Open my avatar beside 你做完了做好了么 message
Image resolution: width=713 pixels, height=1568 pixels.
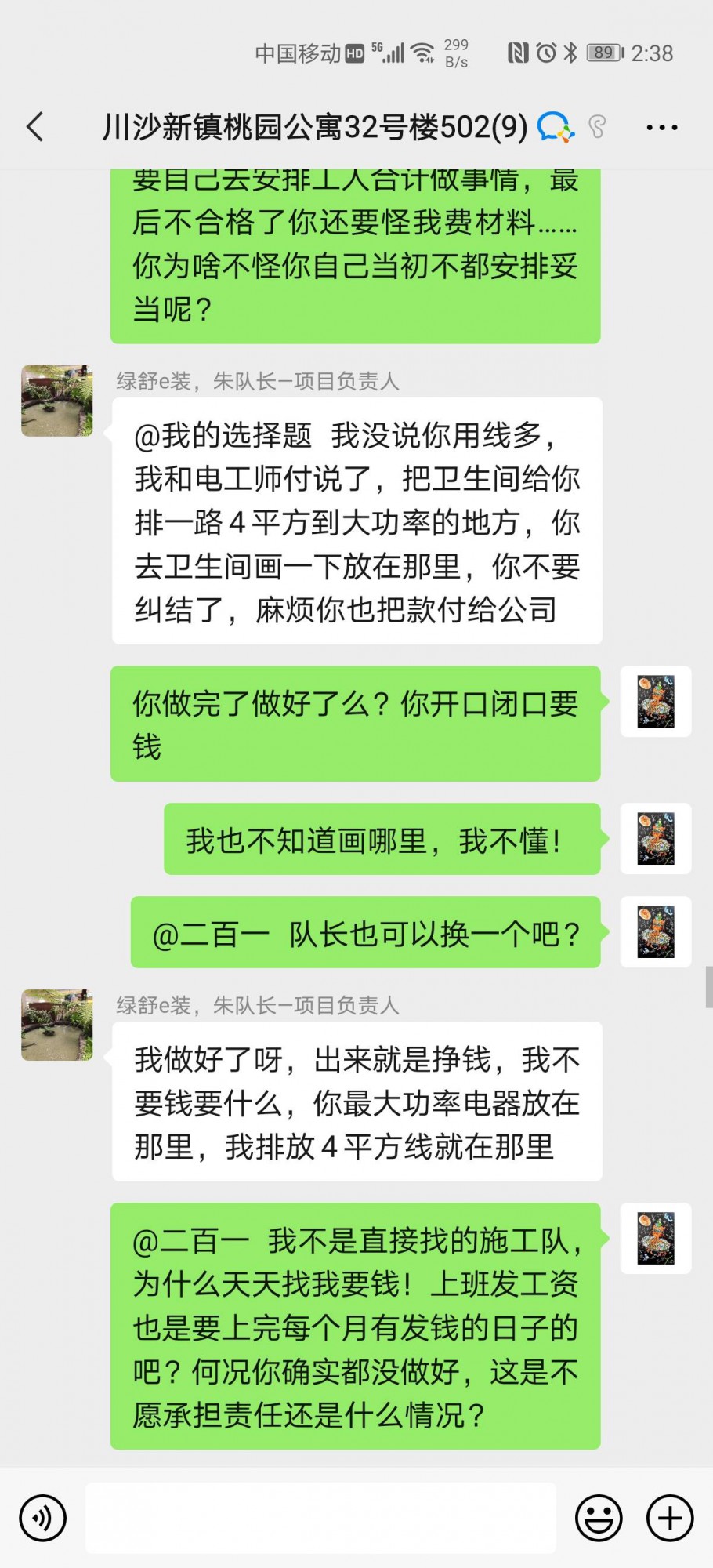click(656, 701)
